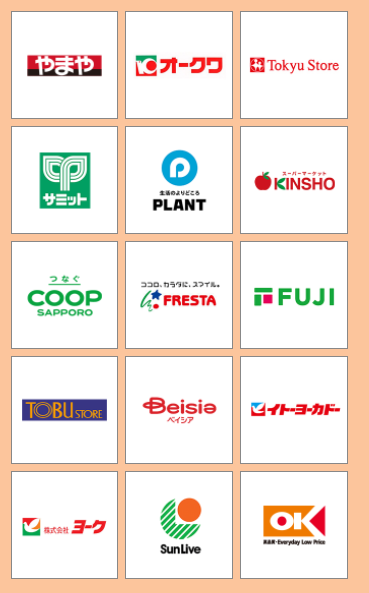The image size is (369, 593).
Task: Open the やまや store tile
Action: [64, 65]
